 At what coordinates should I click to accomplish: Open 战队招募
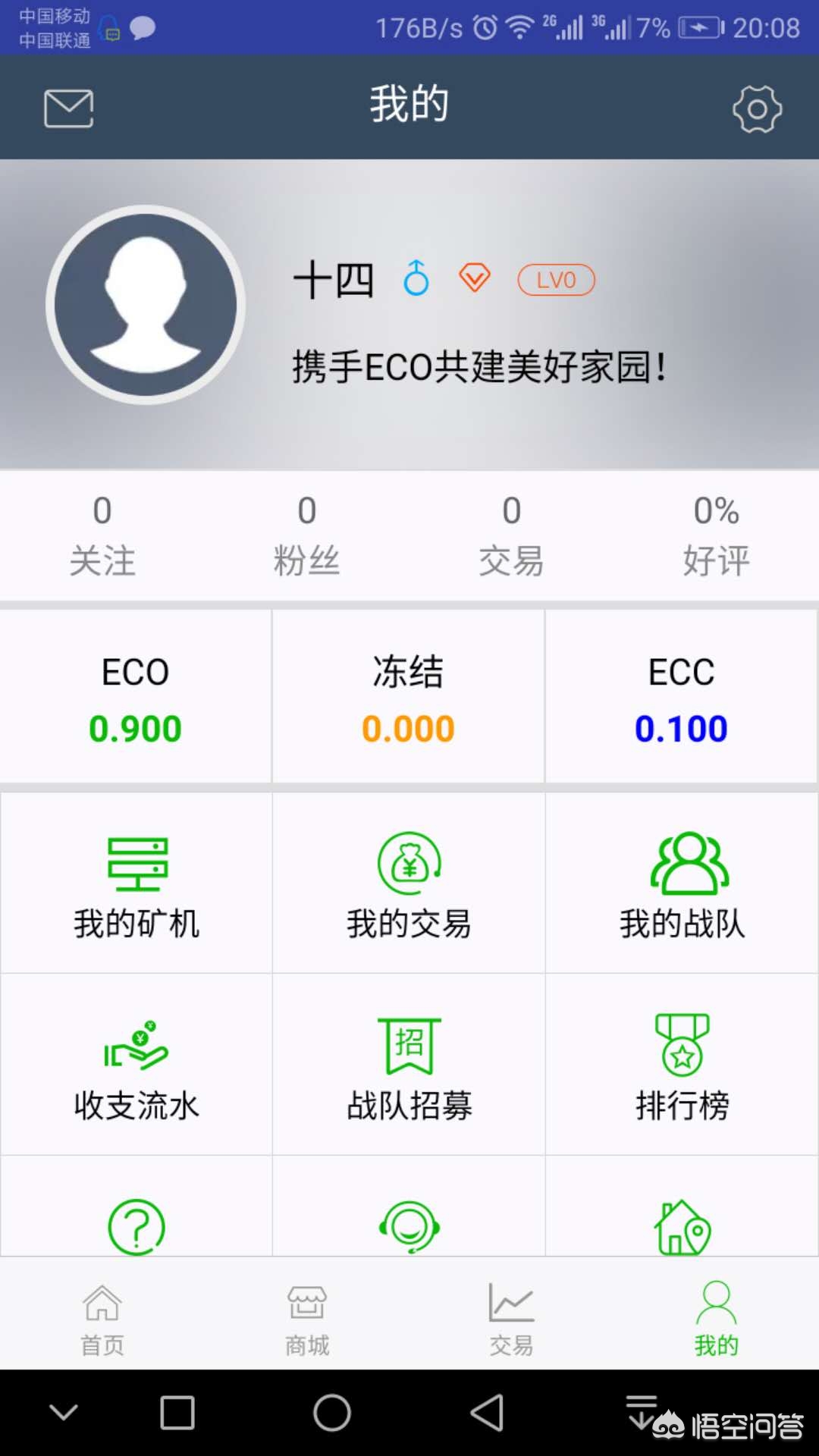pos(409,1066)
